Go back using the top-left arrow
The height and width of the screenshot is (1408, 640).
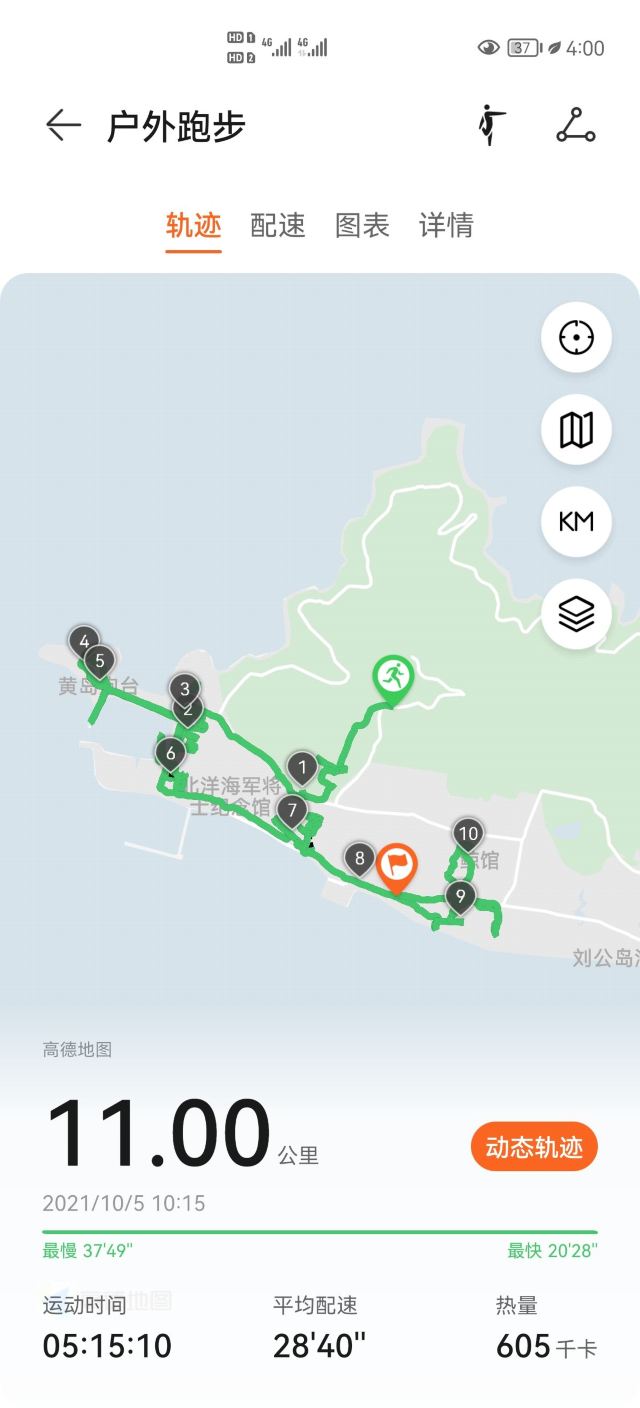tap(63, 126)
